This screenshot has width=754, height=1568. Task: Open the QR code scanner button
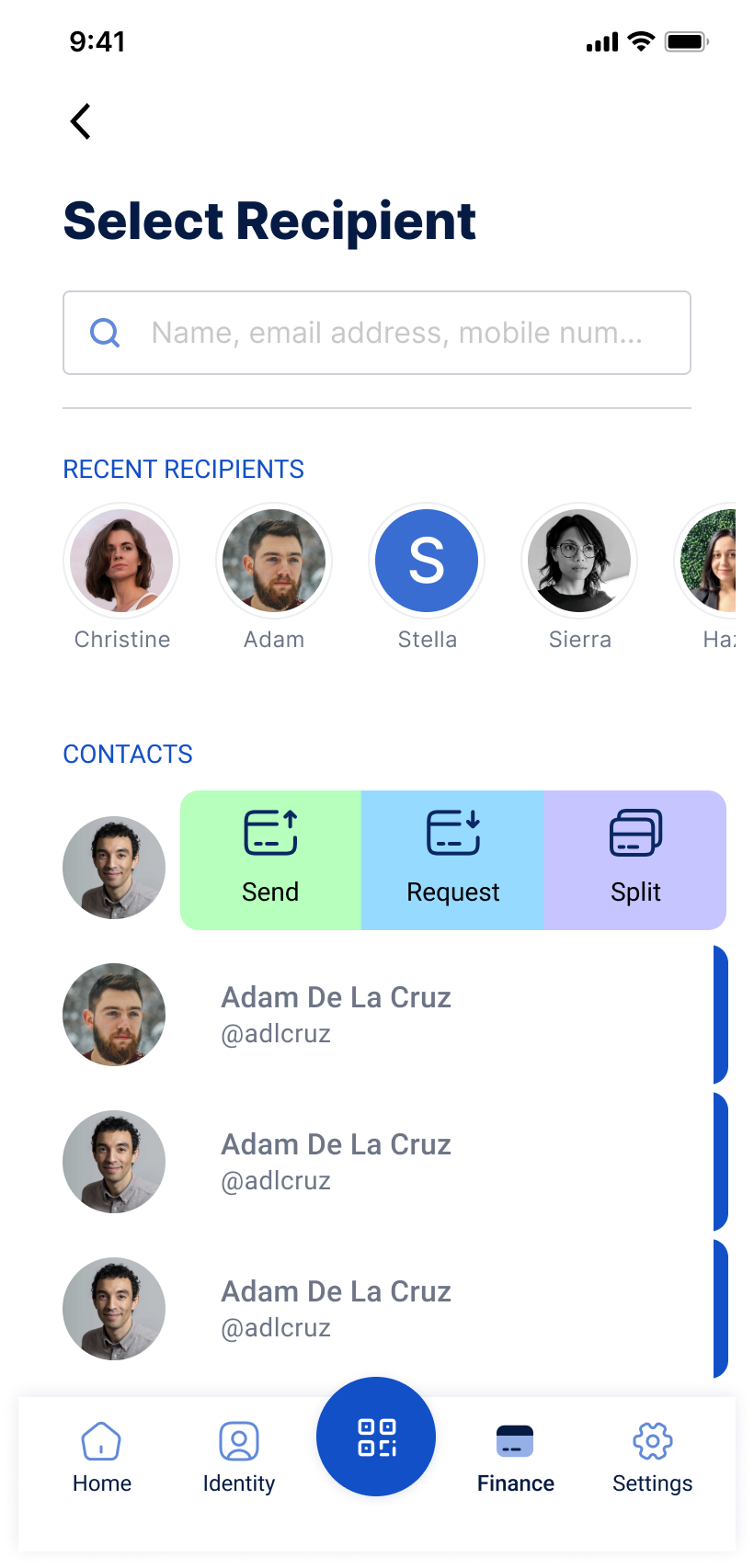tap(376, 1437)
